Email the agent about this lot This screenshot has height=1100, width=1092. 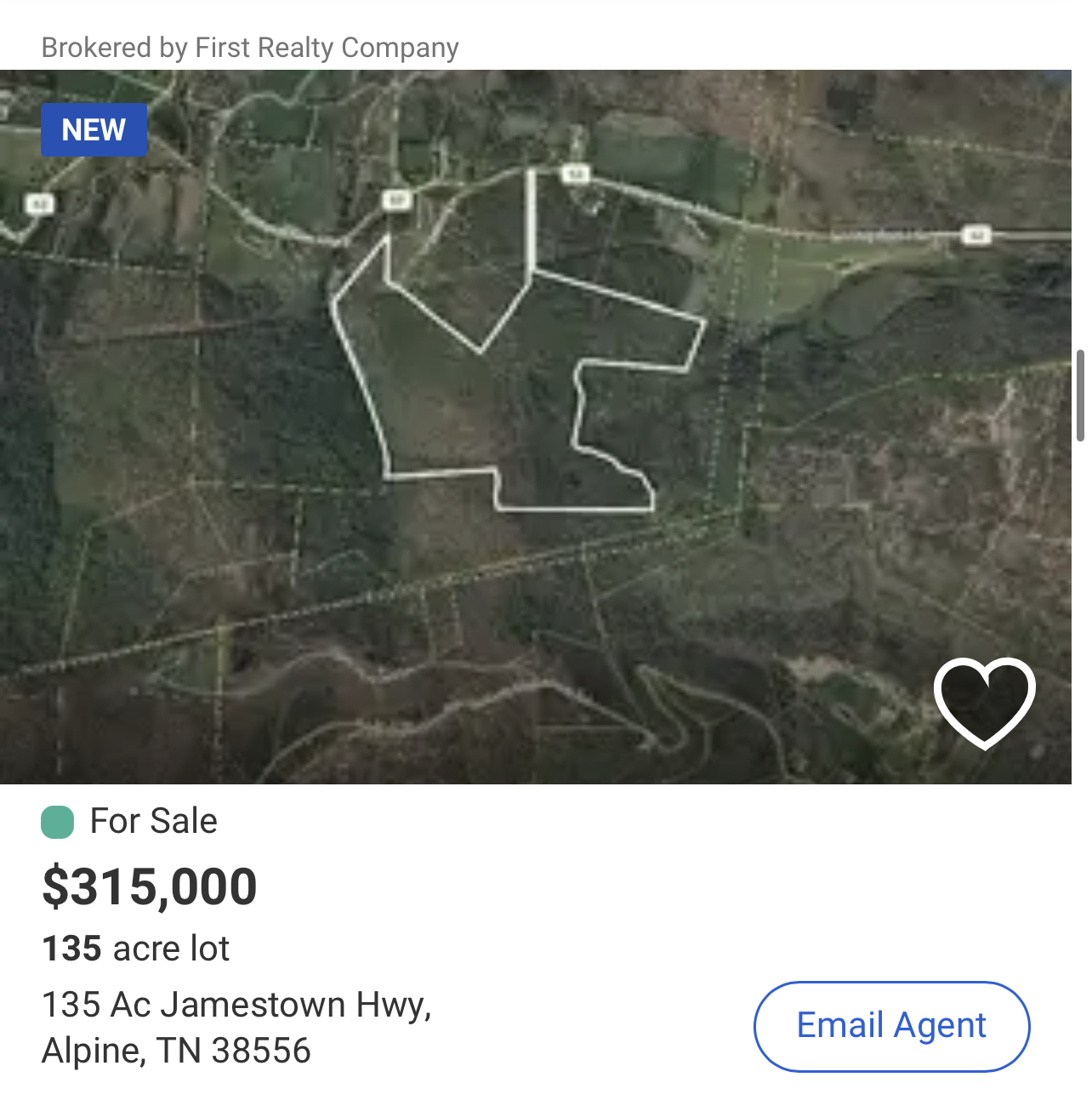891,1026
